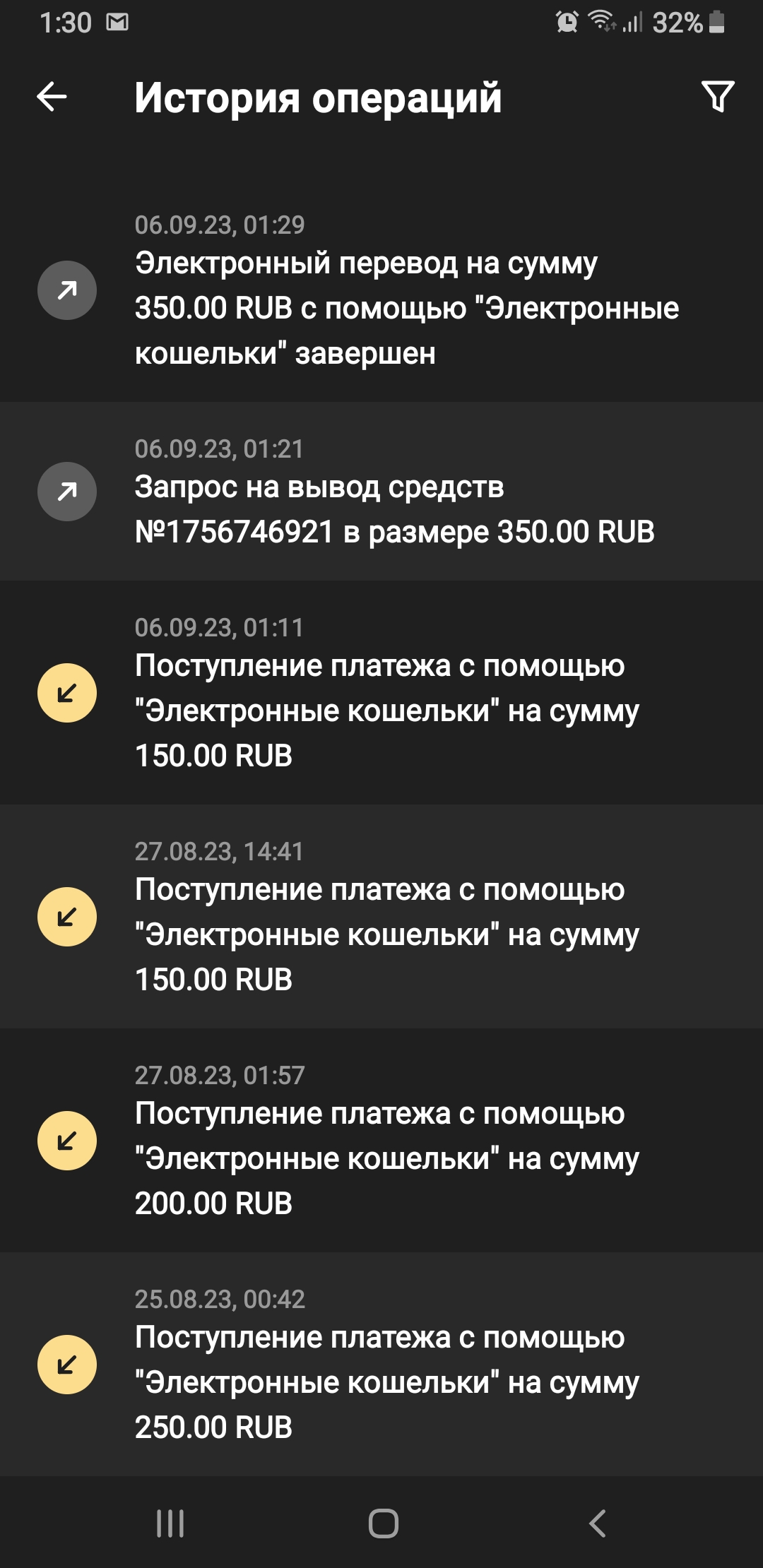View the 150.00 RUB payment from 27.08.23, 14:41
The width and height of the screenshot is (763, 1568).
pyautogui.click(x=381, y=917)
